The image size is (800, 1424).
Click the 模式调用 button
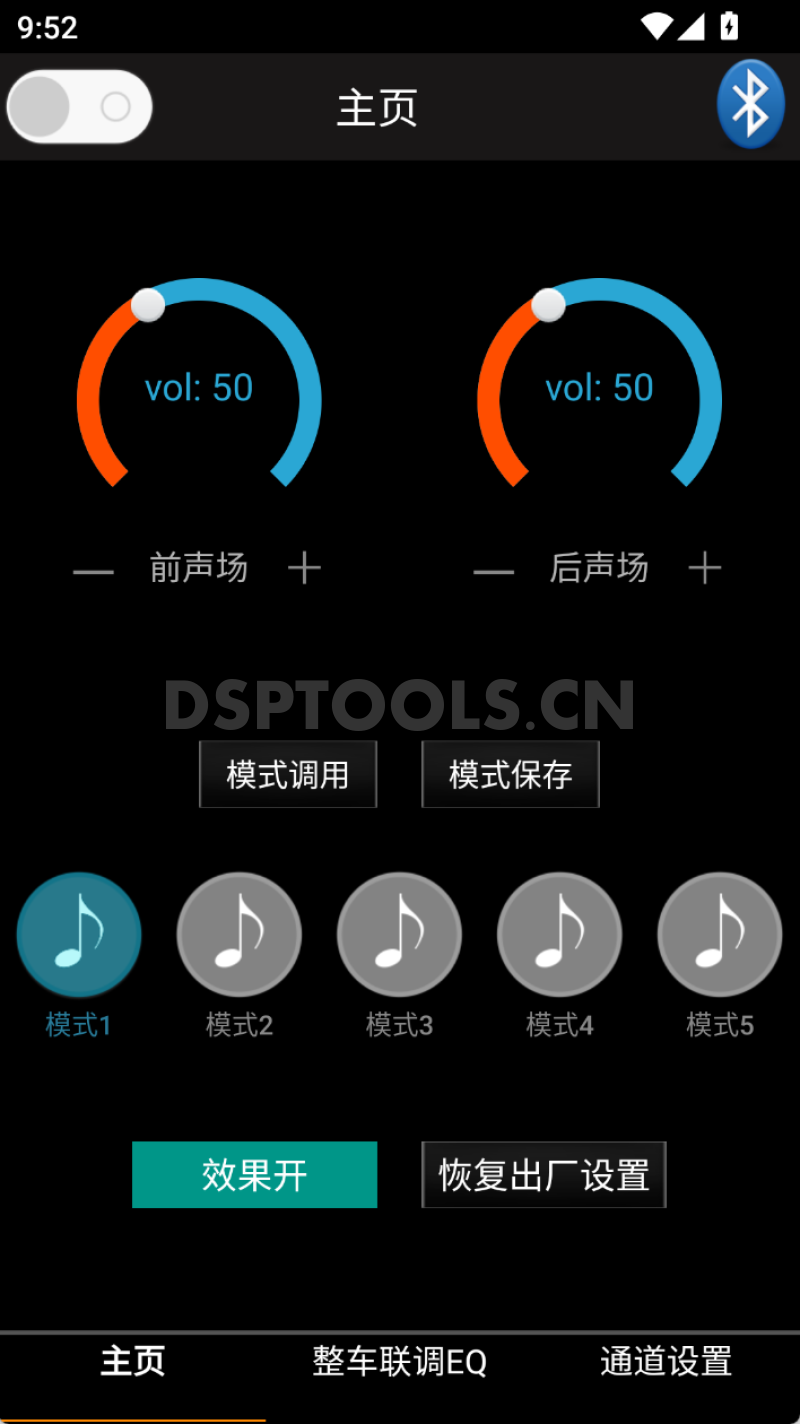pos(288,773)
